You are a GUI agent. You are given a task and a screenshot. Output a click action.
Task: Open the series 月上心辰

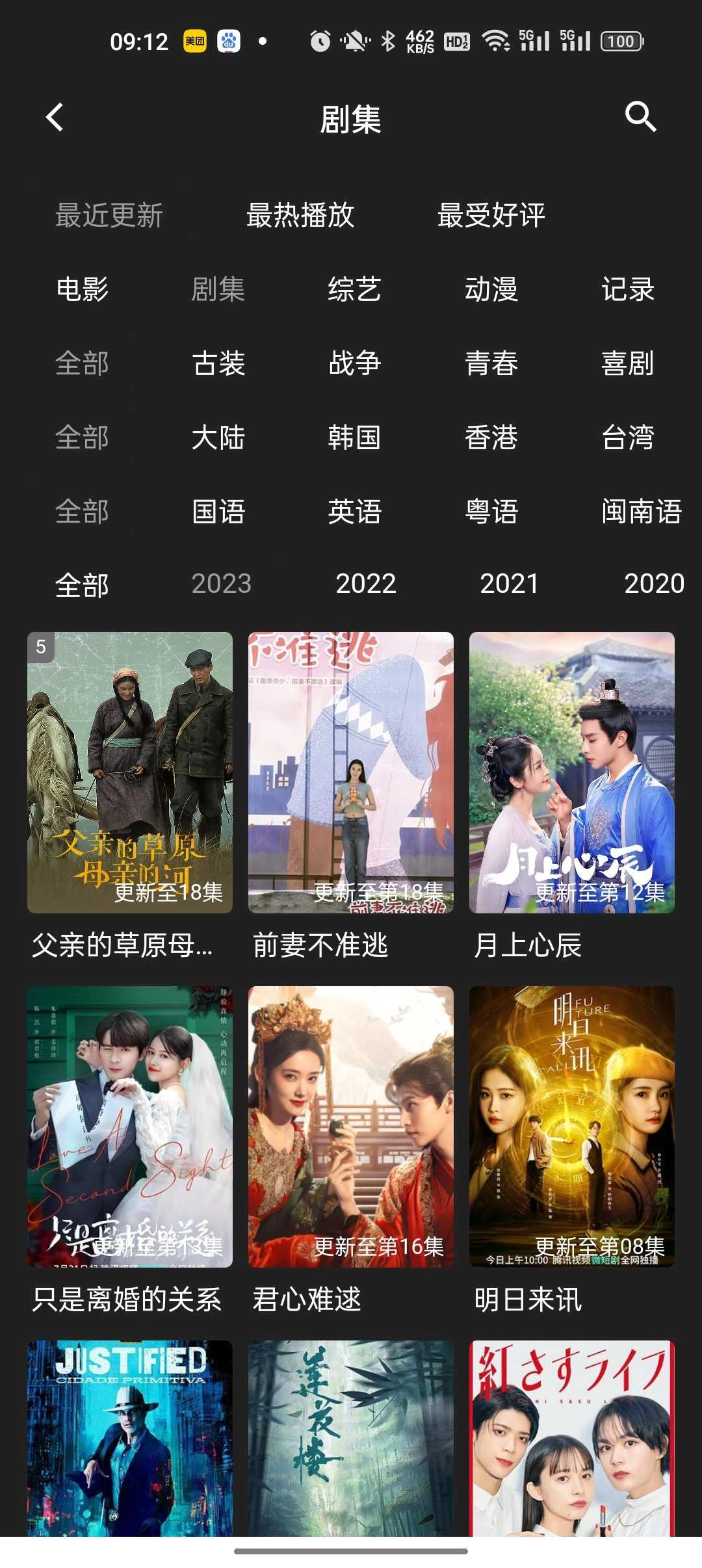[x=572, y=772]
